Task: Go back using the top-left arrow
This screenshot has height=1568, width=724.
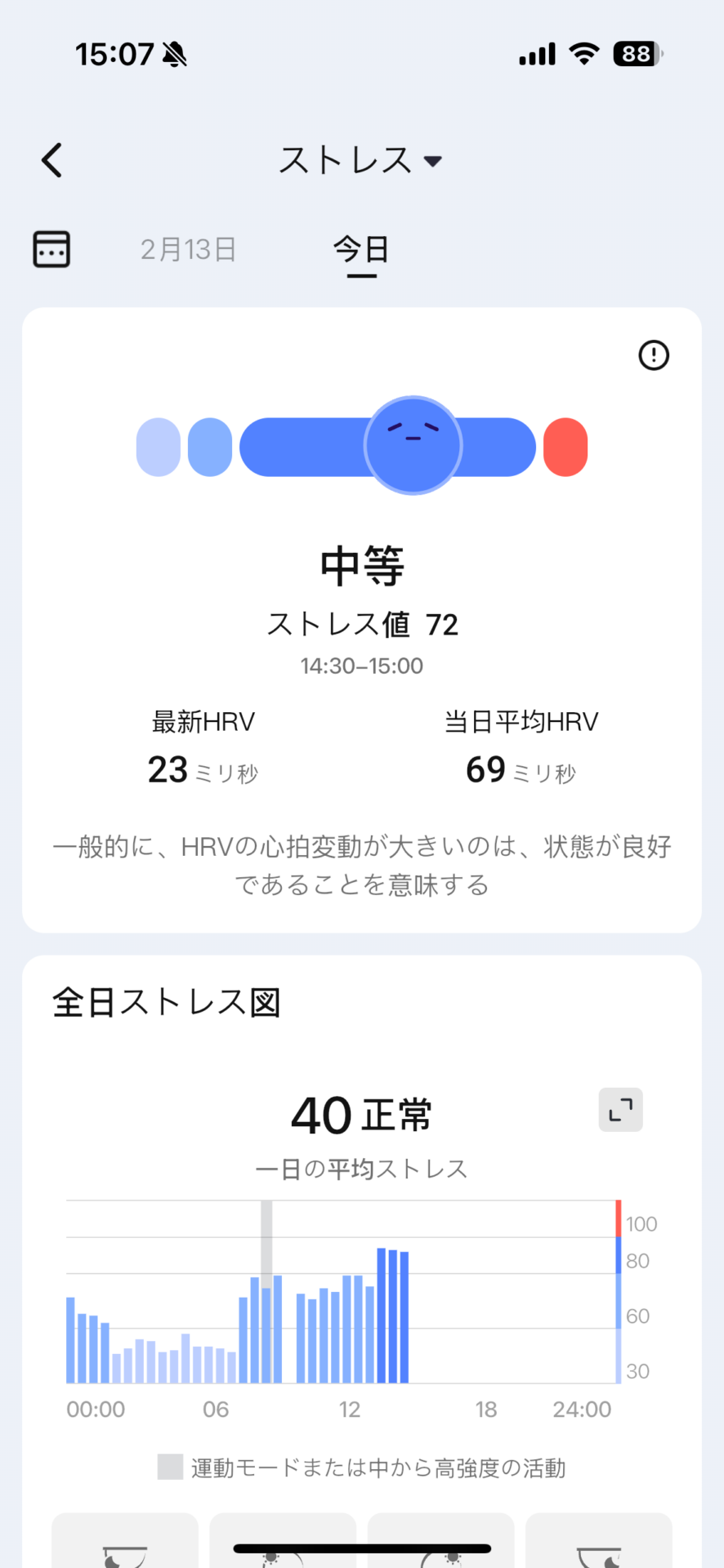Action: tap(52, 160)
